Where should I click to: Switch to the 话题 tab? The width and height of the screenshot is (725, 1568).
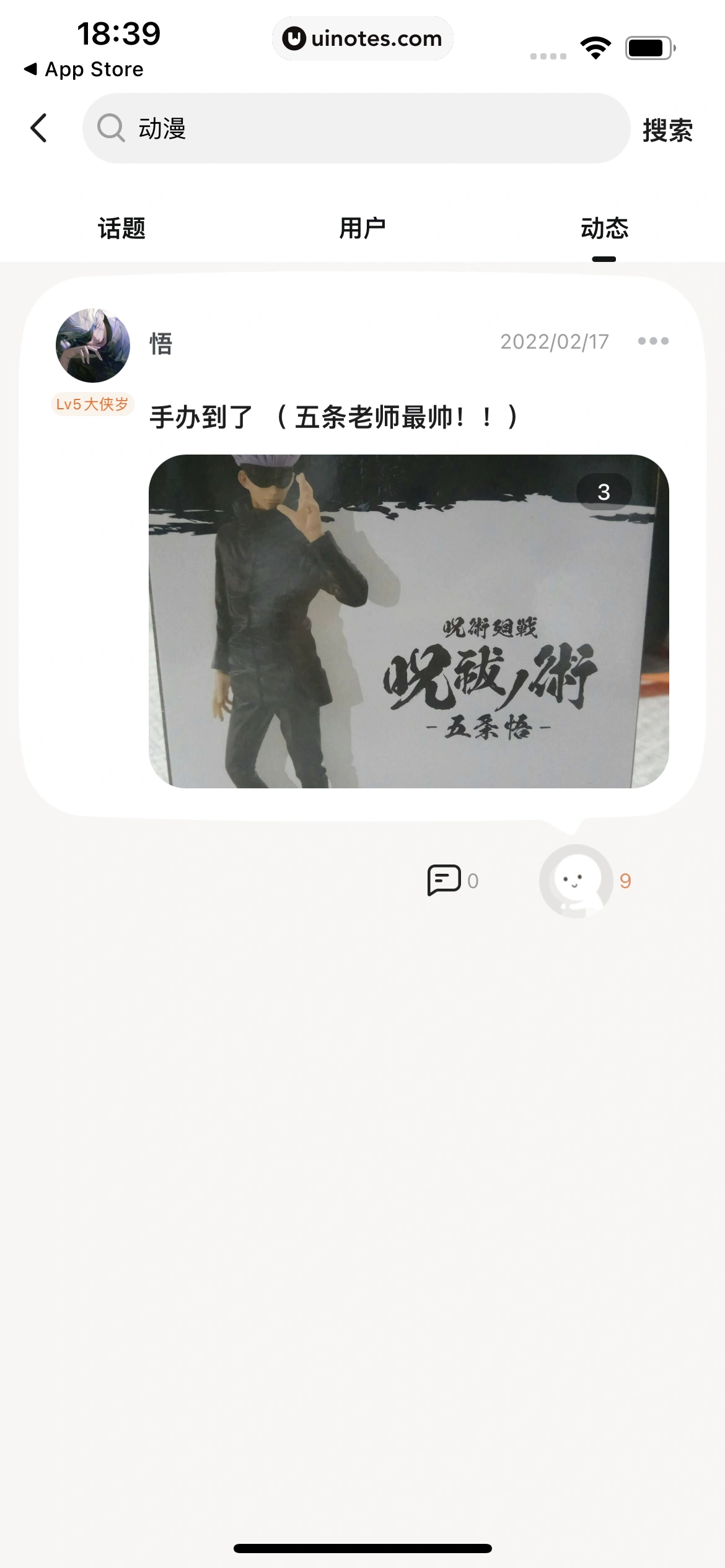tap(121, 229)
